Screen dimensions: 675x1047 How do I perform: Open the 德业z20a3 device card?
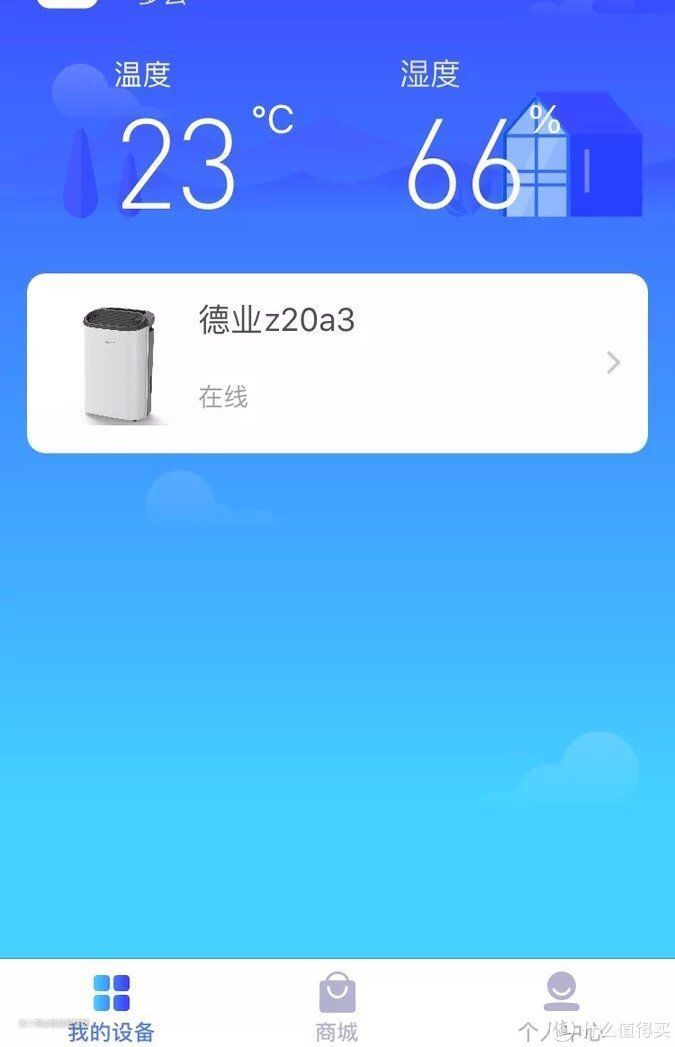337,363
